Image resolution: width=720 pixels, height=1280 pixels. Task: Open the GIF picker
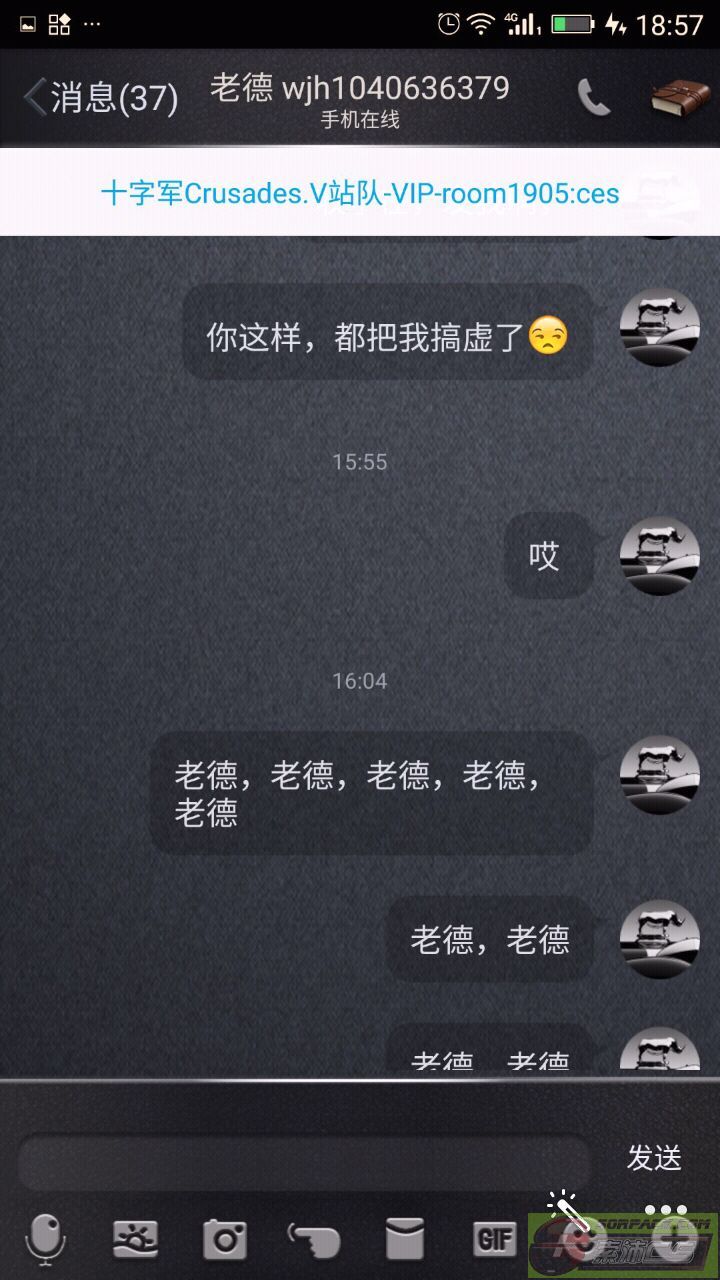[x=494, y=1240]
